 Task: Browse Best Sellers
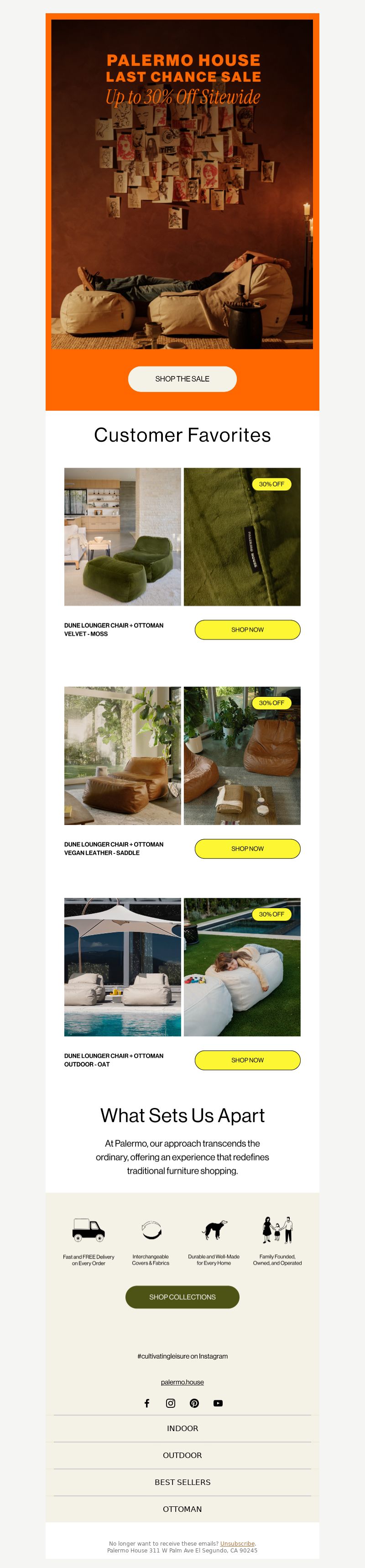tap(182, 1482)
